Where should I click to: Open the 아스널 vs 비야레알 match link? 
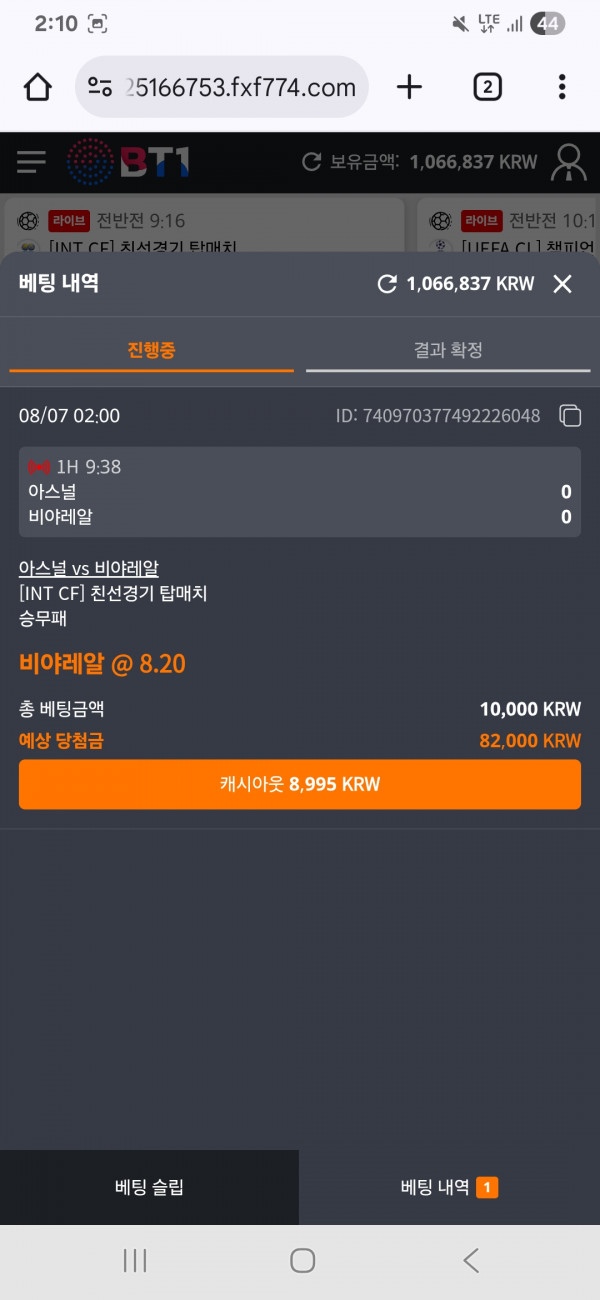click(x=89, y=568)
